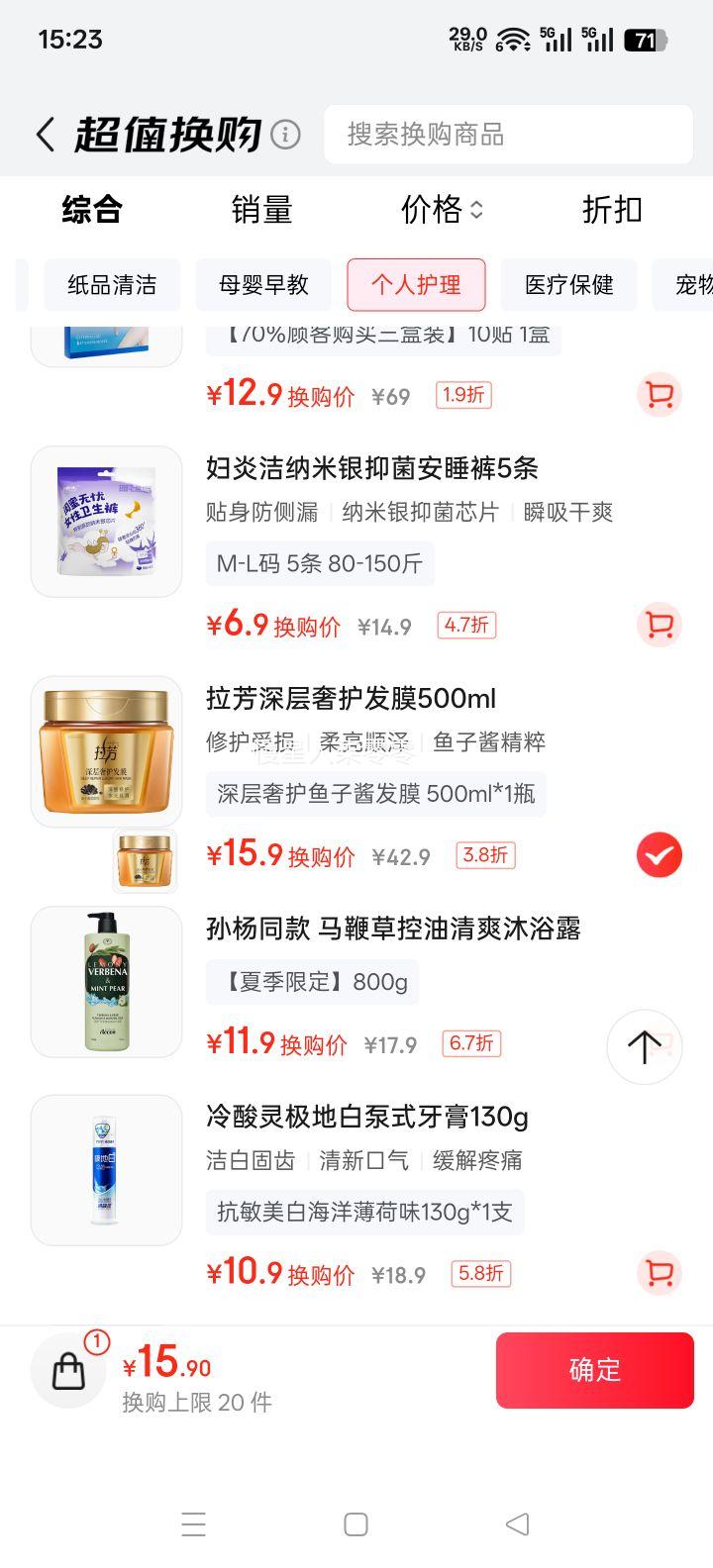The image size is (713, 1568).
Task: Select the 个人护理 category chip
Action: pyautogui.click(x=416, y=285)
